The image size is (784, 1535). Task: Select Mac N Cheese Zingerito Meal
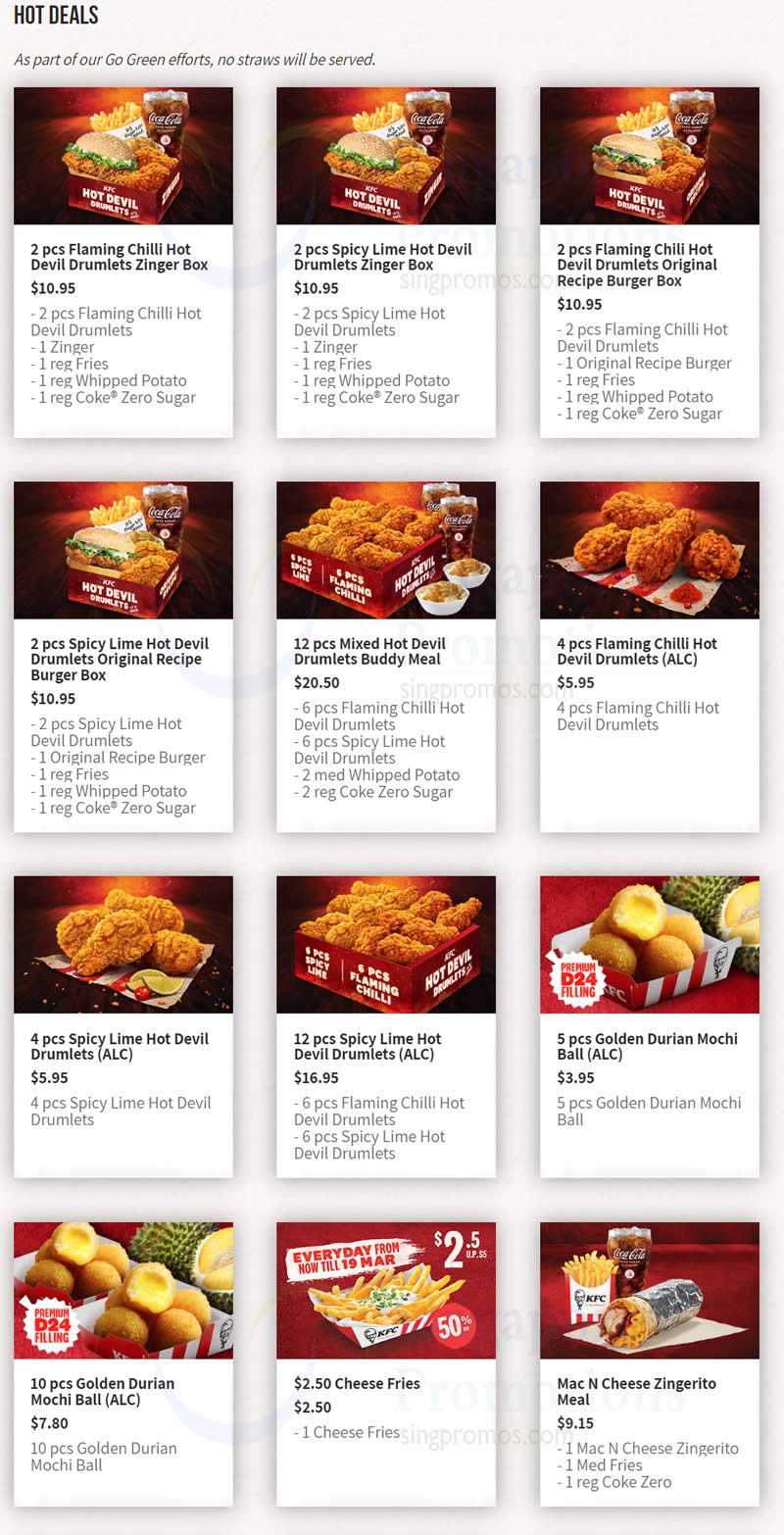[x=650, y=1363]
